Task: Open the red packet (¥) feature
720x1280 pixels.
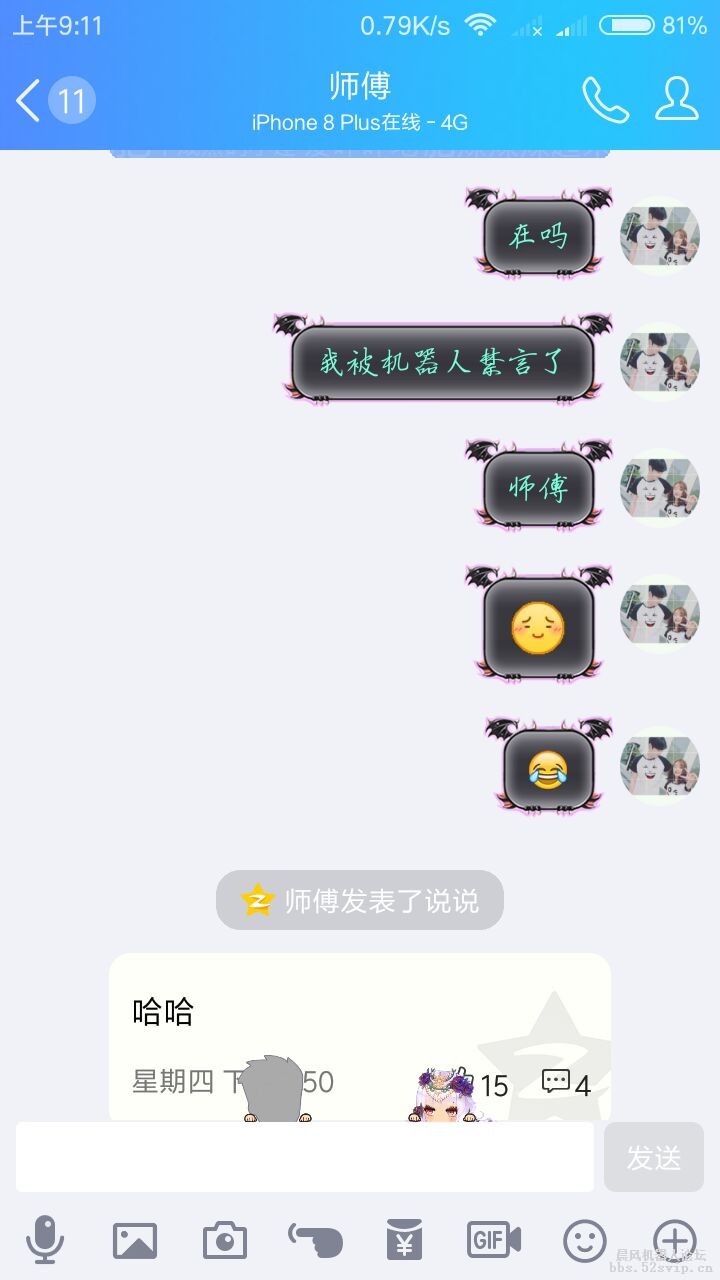Action: [x=404, y=1240]
